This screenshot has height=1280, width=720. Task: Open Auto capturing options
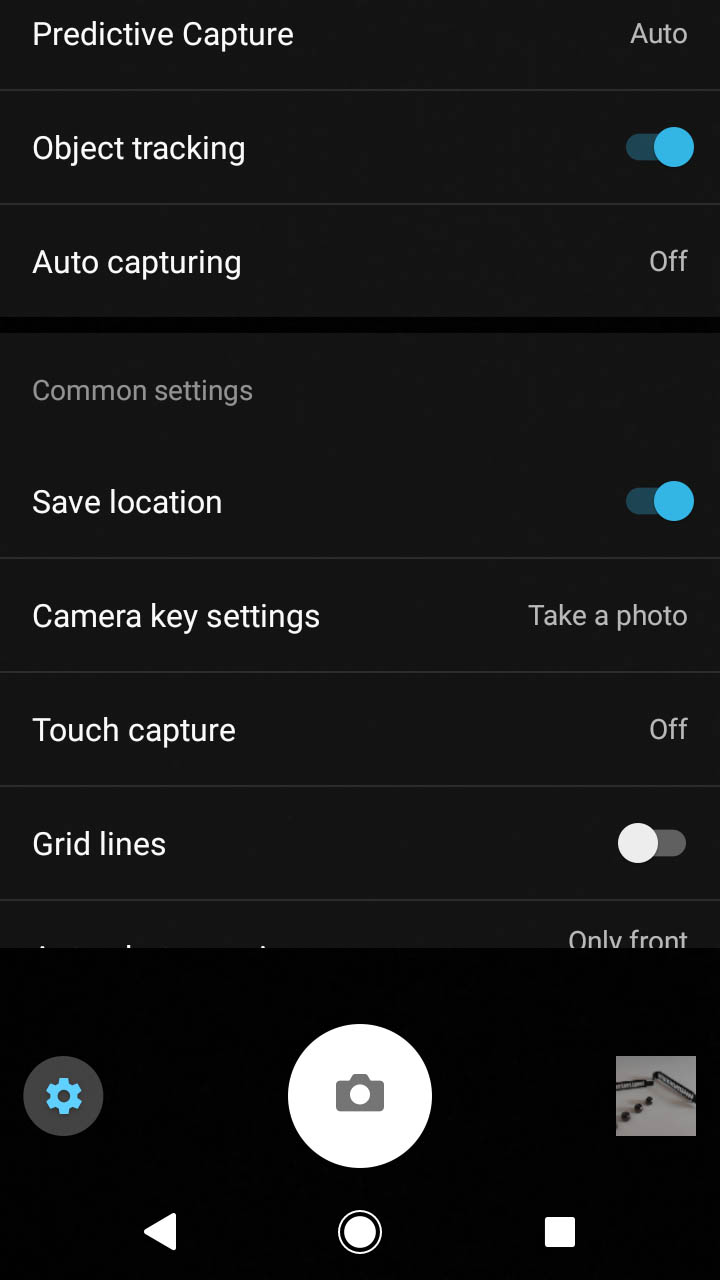click(x=360, y=262)
